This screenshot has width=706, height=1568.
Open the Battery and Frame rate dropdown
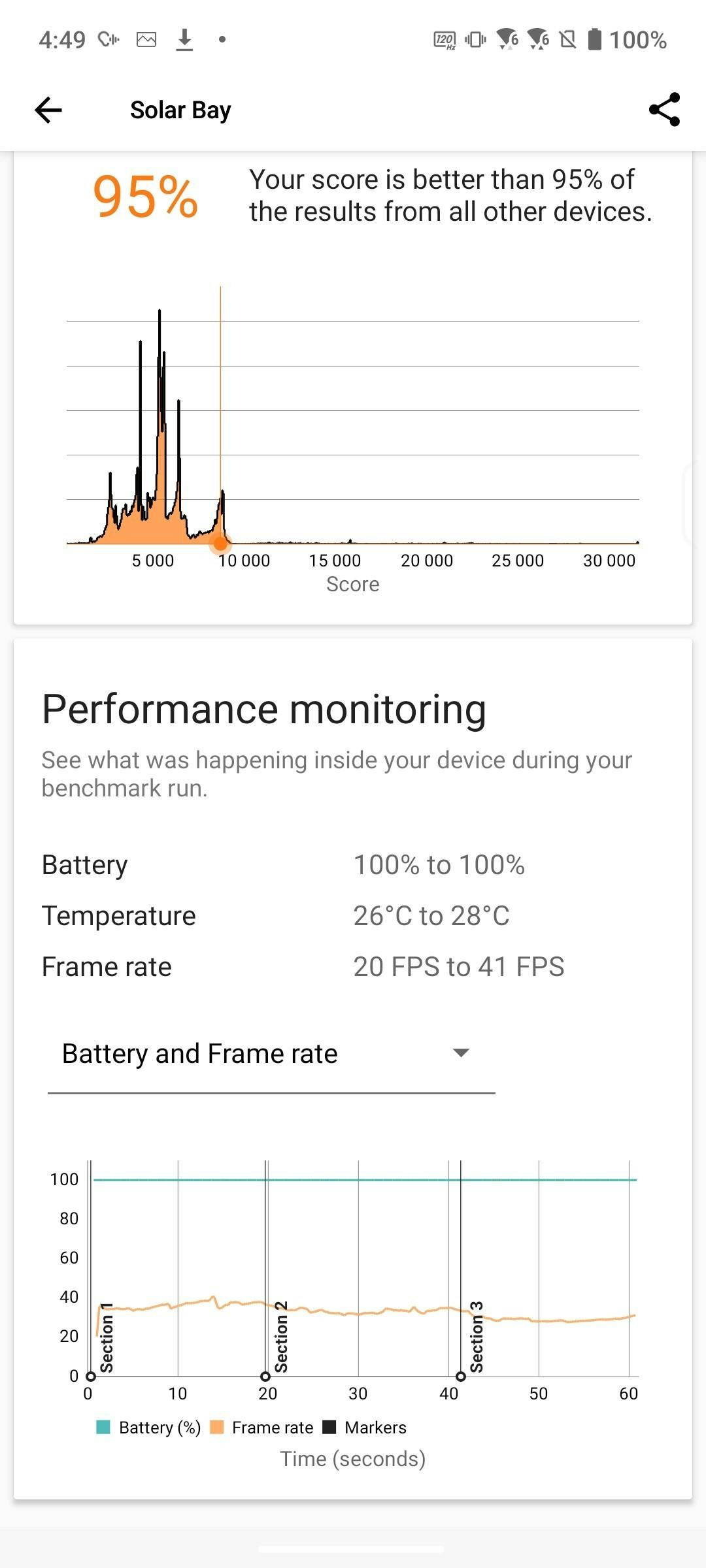click(x=271, y=1054)
